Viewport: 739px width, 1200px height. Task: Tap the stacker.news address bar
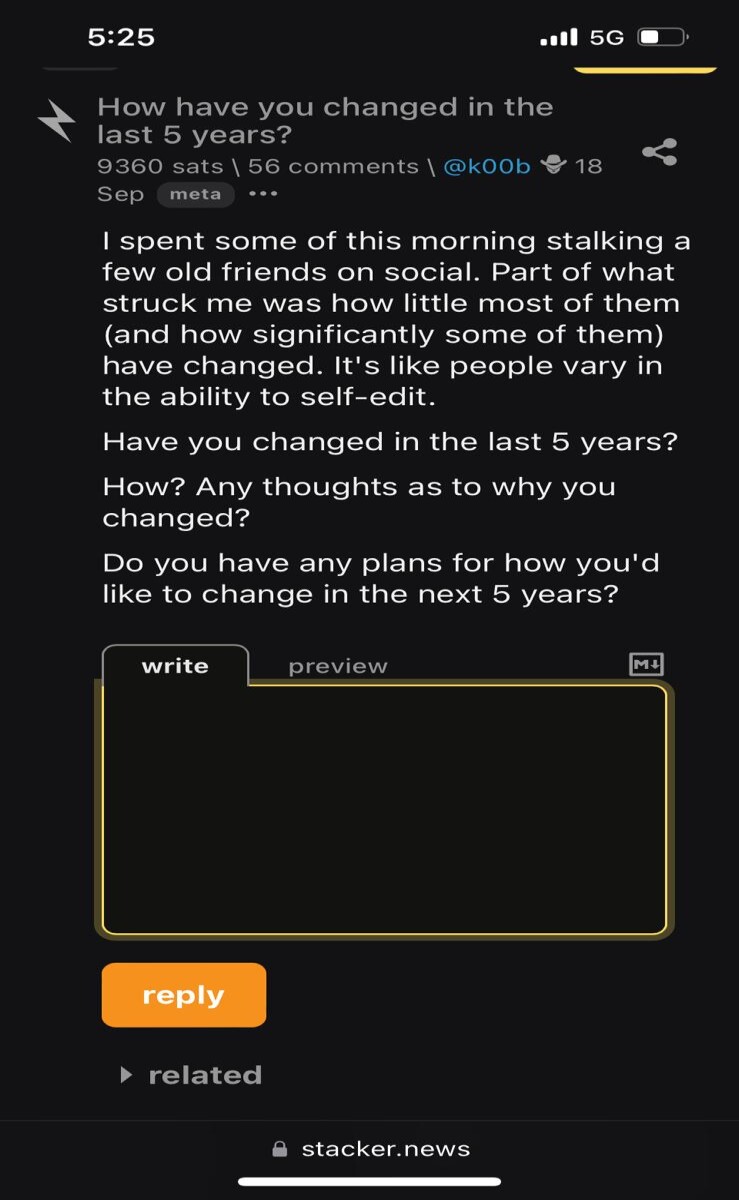click(x=371, y=1149)
